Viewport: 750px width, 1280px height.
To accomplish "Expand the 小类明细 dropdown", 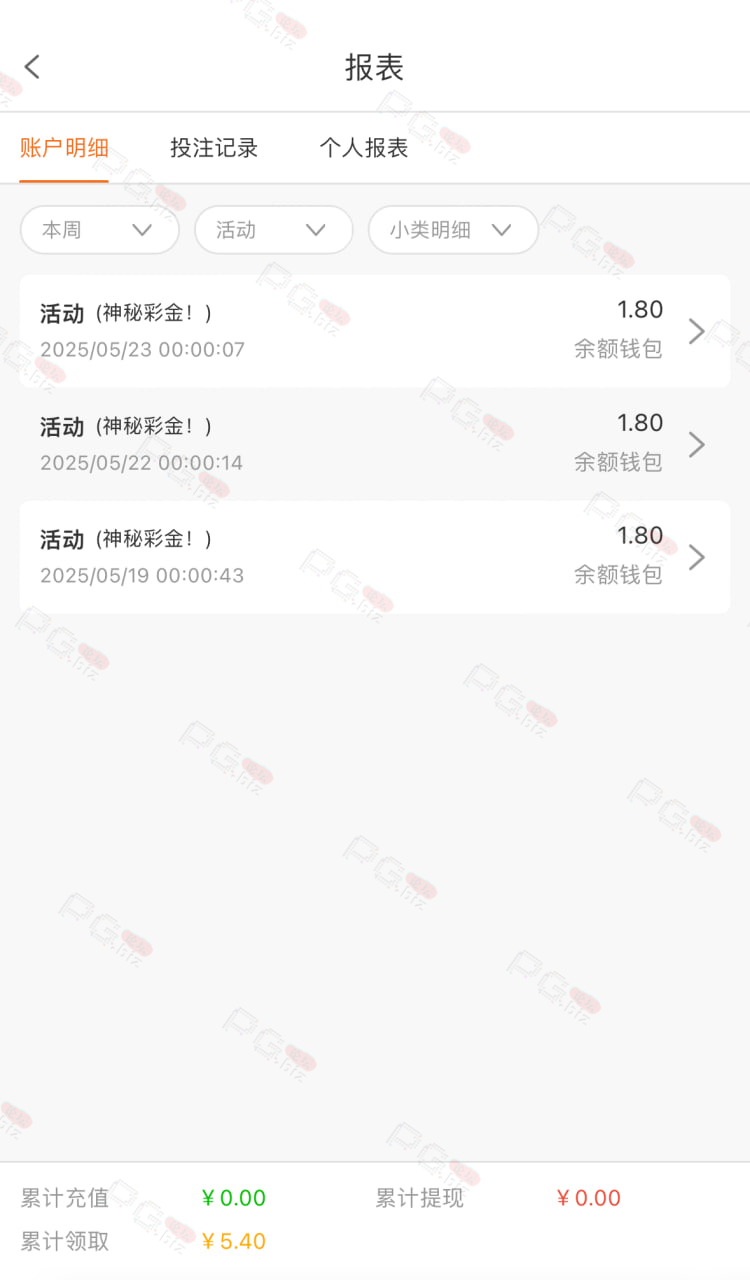I will (x=454, y=230).
